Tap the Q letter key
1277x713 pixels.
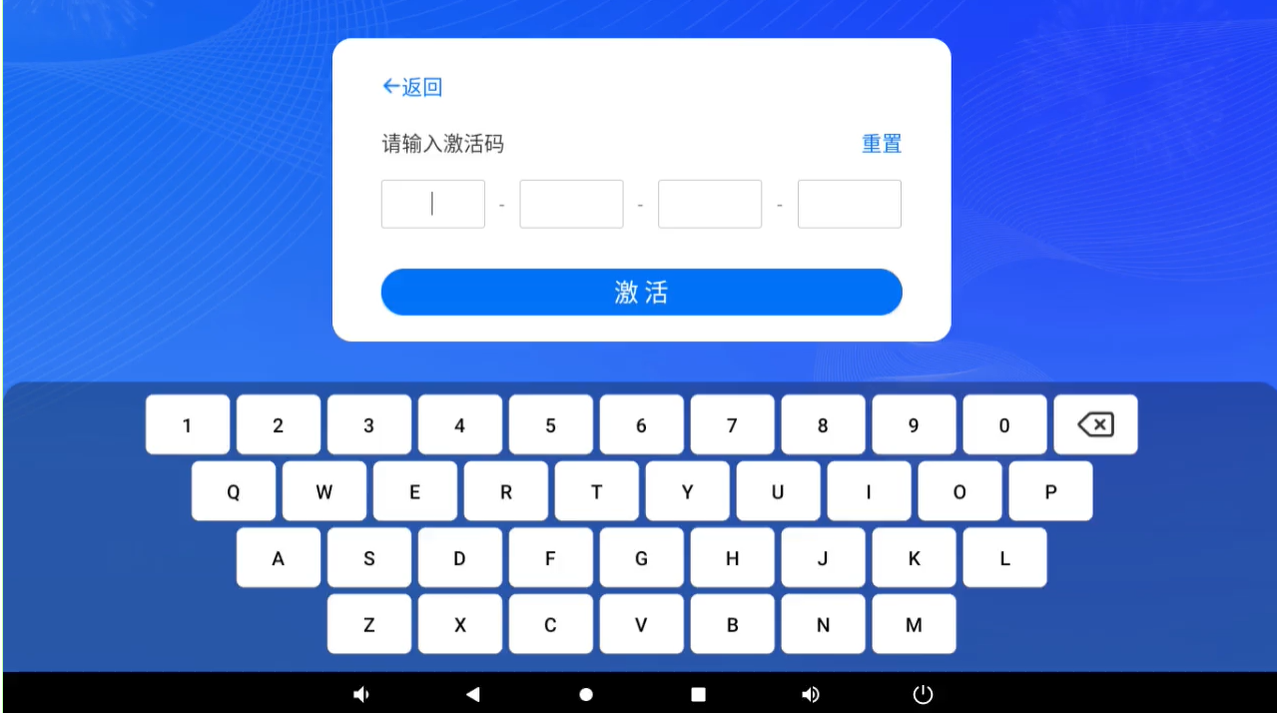click(233, 492)
